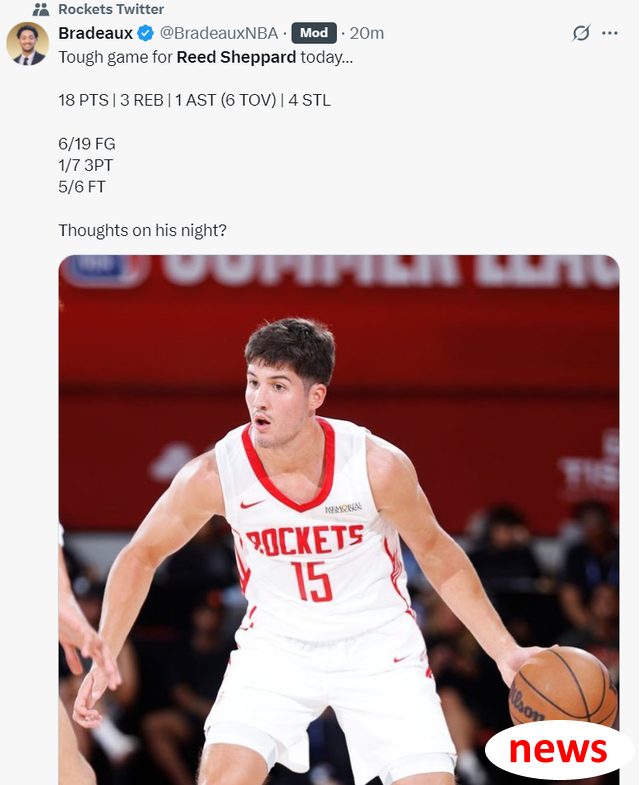
Task: Tap the Grok explain icon
Action: [581, 33]
